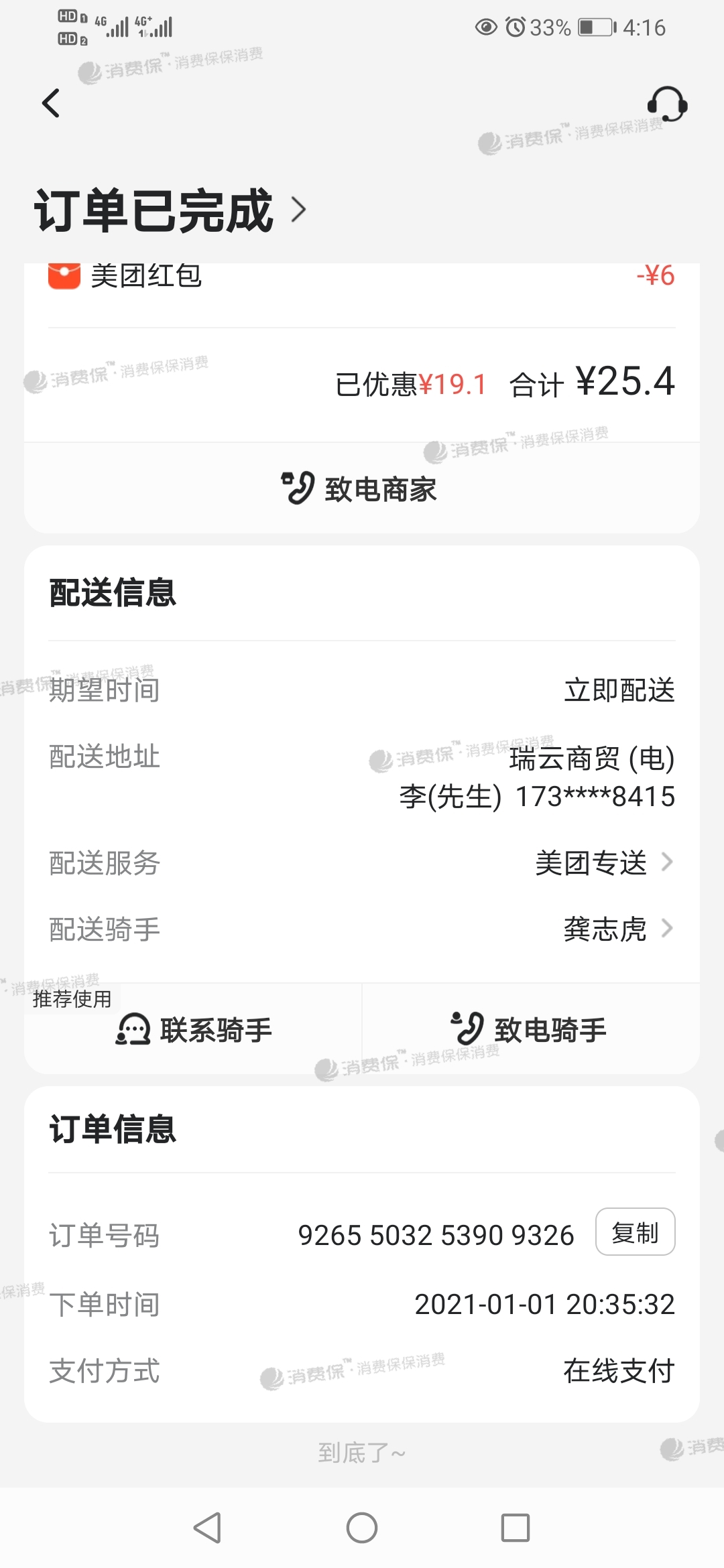Go back using the top-left arrow
The width and height of the screenshot is (724, 1568).
click(x=51, y=103)
